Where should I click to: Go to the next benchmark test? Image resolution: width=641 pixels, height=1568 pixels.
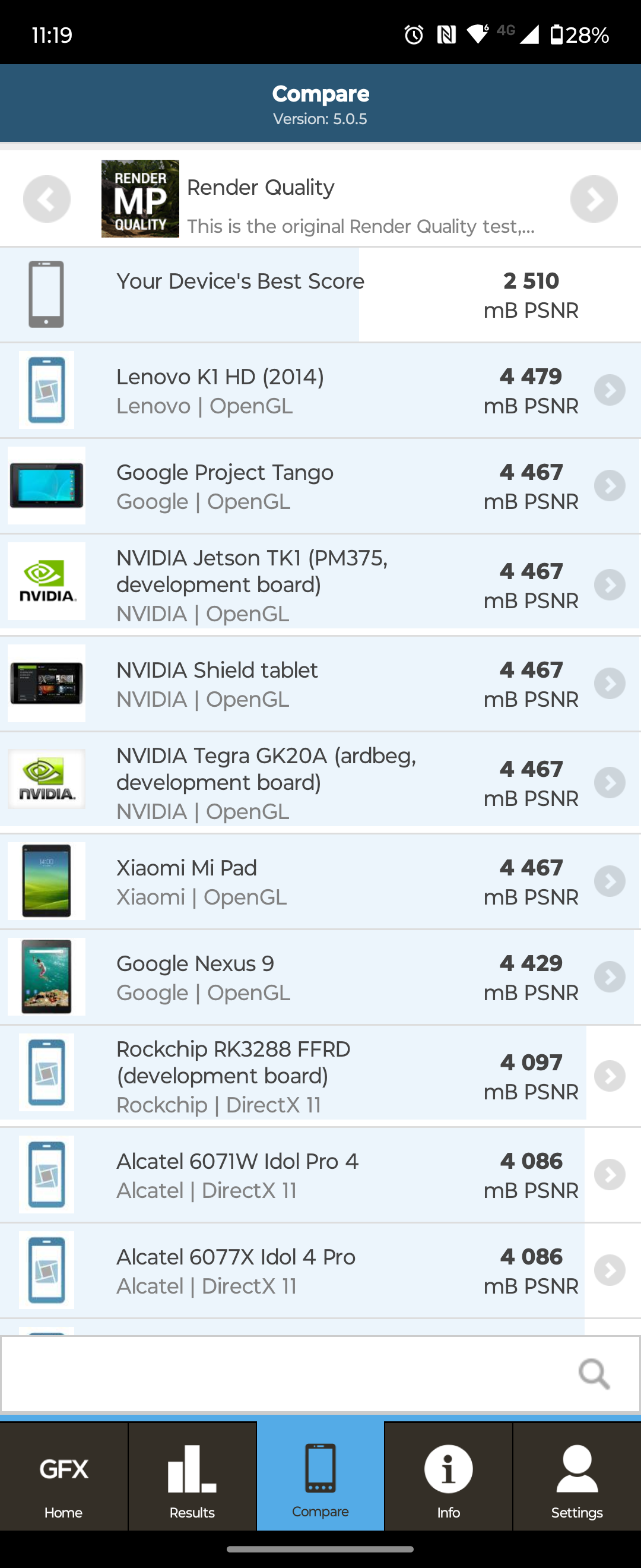point(594,199)
